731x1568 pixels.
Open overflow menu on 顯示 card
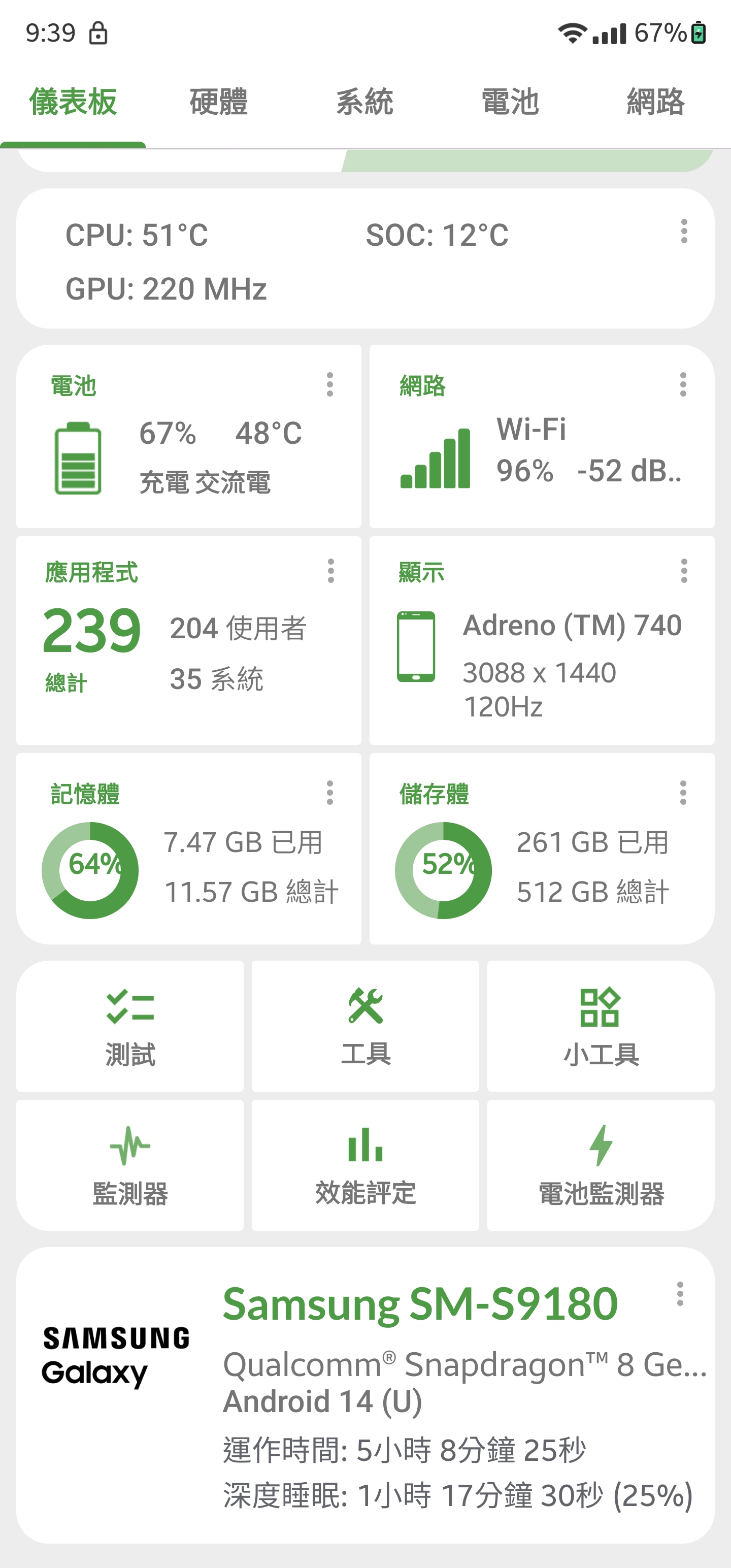tap(684, 571)
